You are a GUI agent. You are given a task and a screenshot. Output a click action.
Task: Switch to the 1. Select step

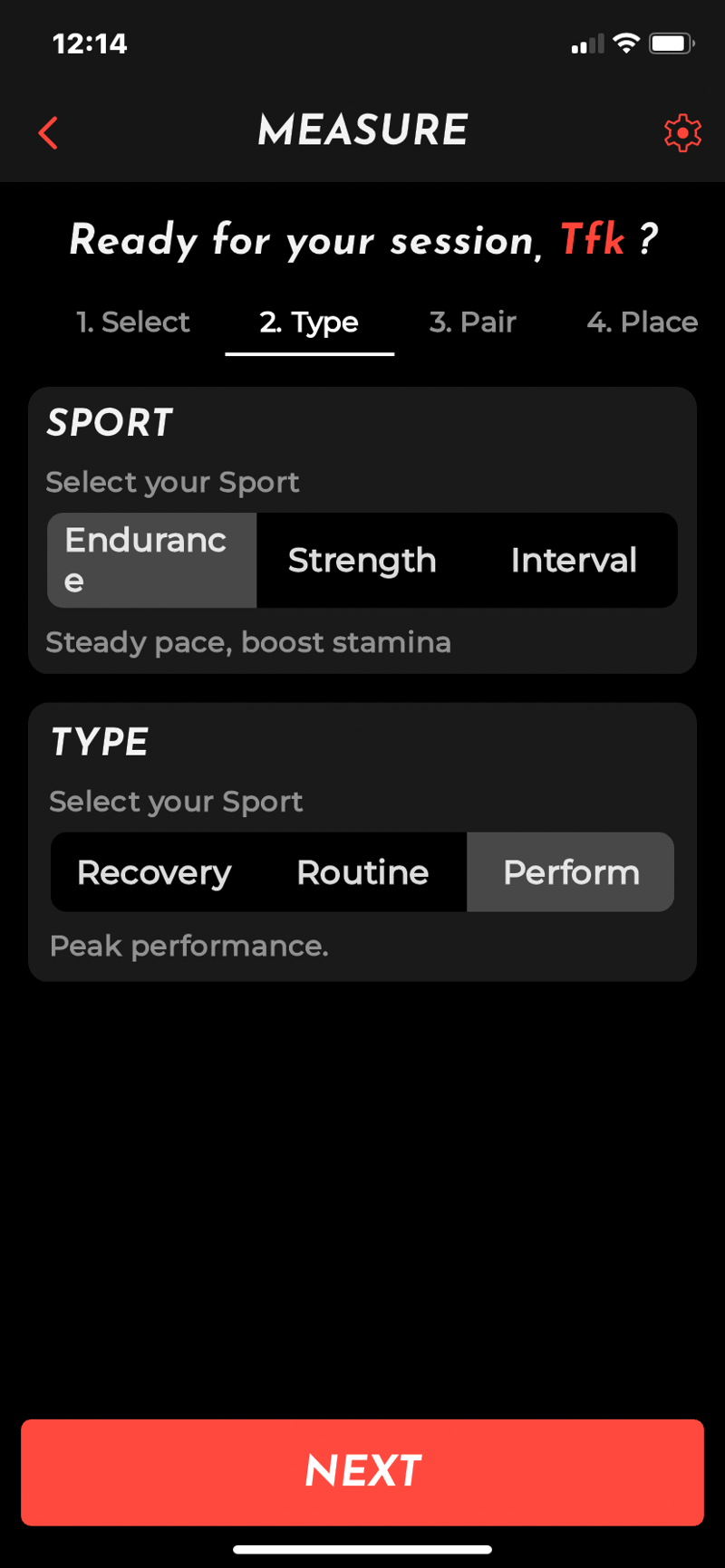[133, 322]
